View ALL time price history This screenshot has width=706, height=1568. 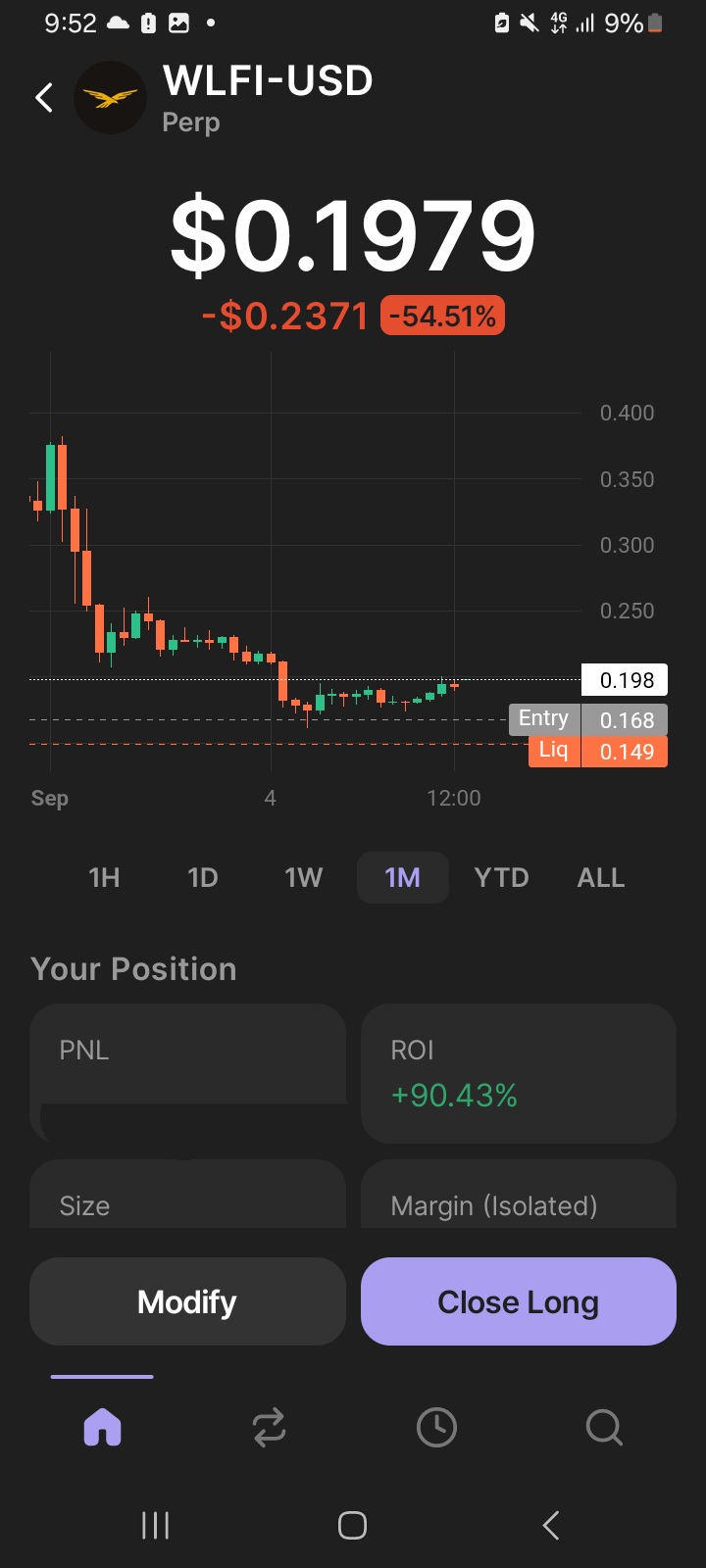point(600,877)
